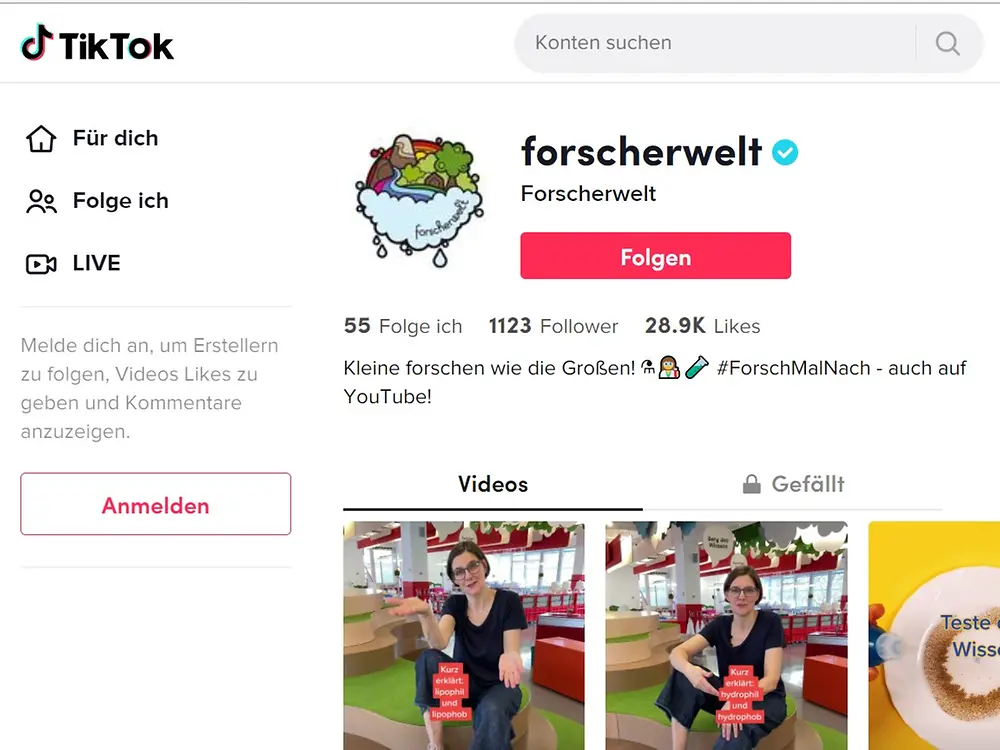1000x750 pixels.
Task: Tap the TikTok logo to go home
Action: 97,44
